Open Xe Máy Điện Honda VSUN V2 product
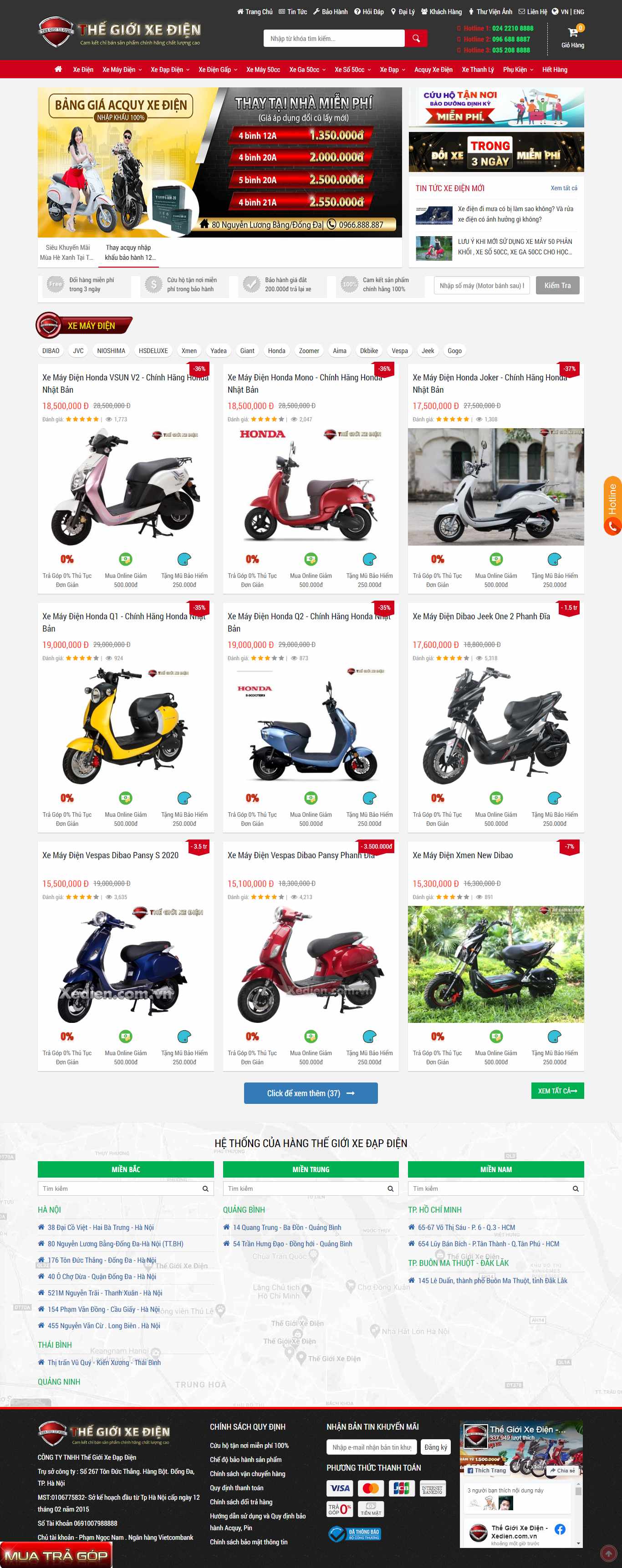The width and height of the screenshot is (622, 1568). coord(125,384)
